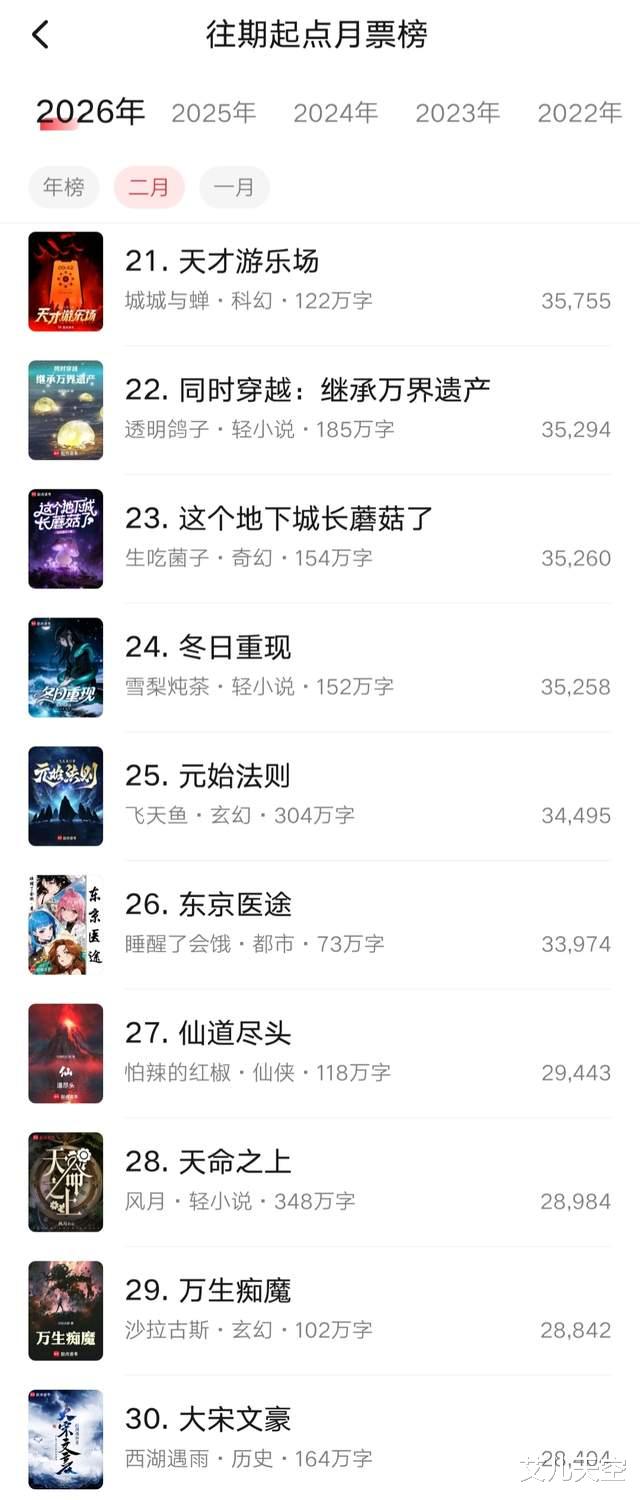This screenshot has height=1500, width=640.
Task: Open the book 仙道尽头
Action: 234,1033
